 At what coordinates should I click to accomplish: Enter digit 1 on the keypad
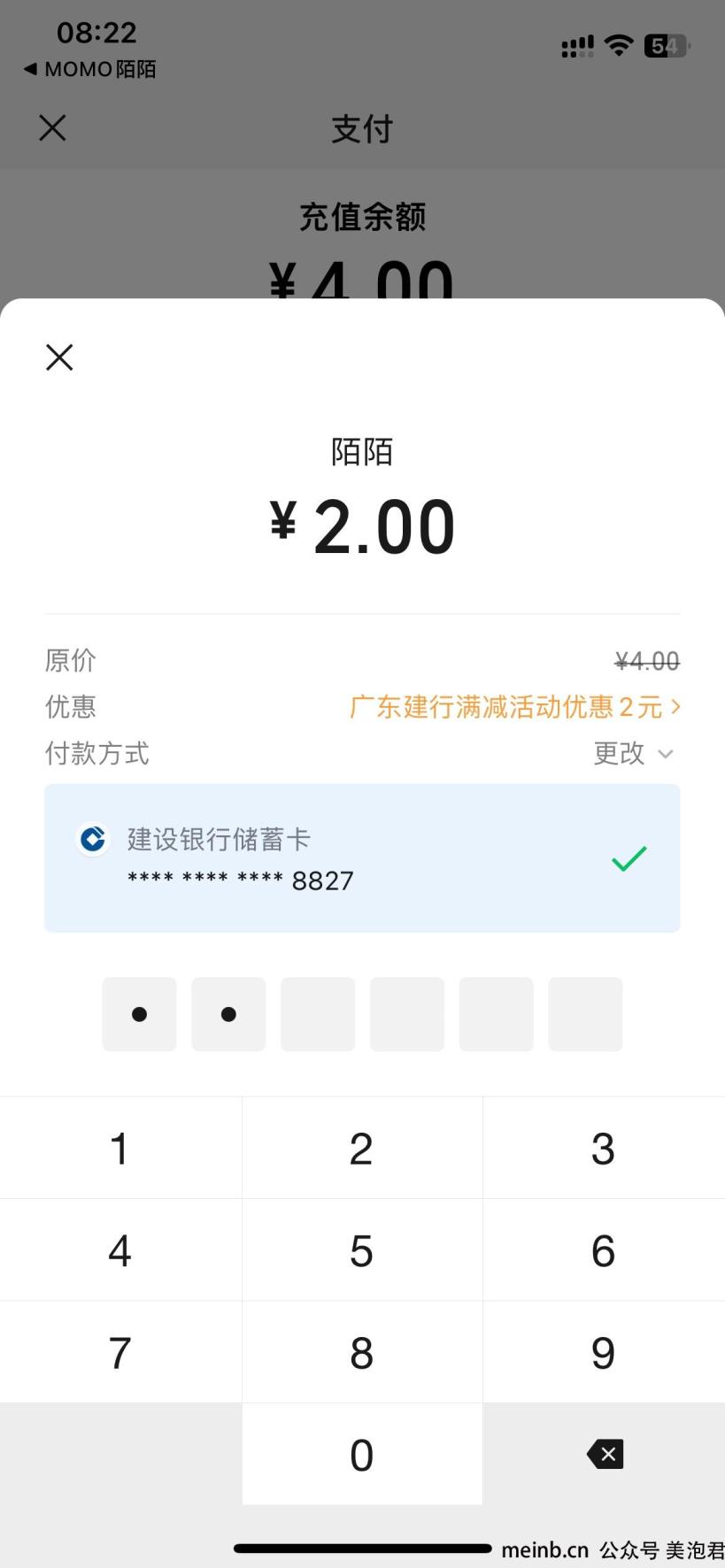click(120, 1149)
